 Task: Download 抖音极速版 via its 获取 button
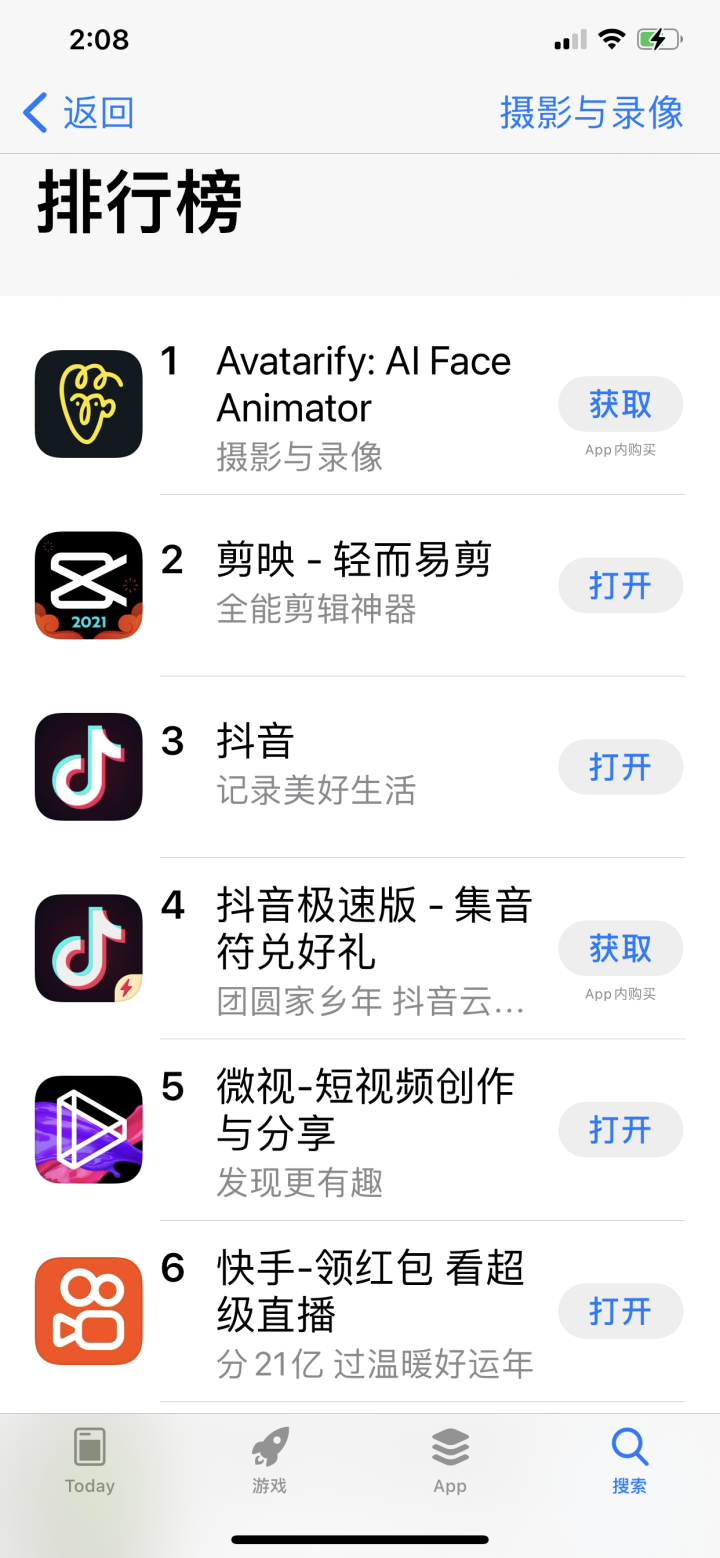tap(620, 949)
